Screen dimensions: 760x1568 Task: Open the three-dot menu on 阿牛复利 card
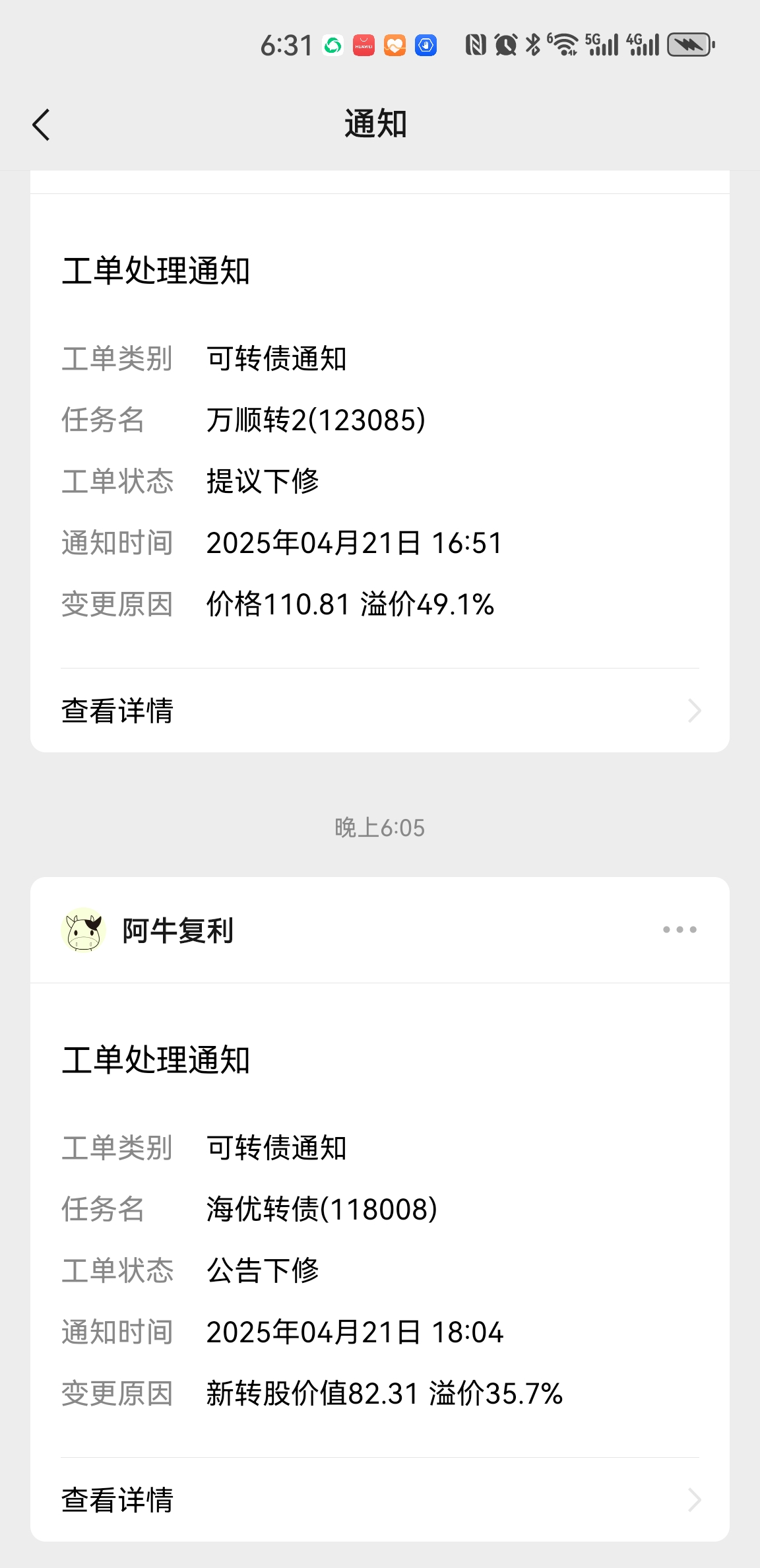click(x=680, y=930)
